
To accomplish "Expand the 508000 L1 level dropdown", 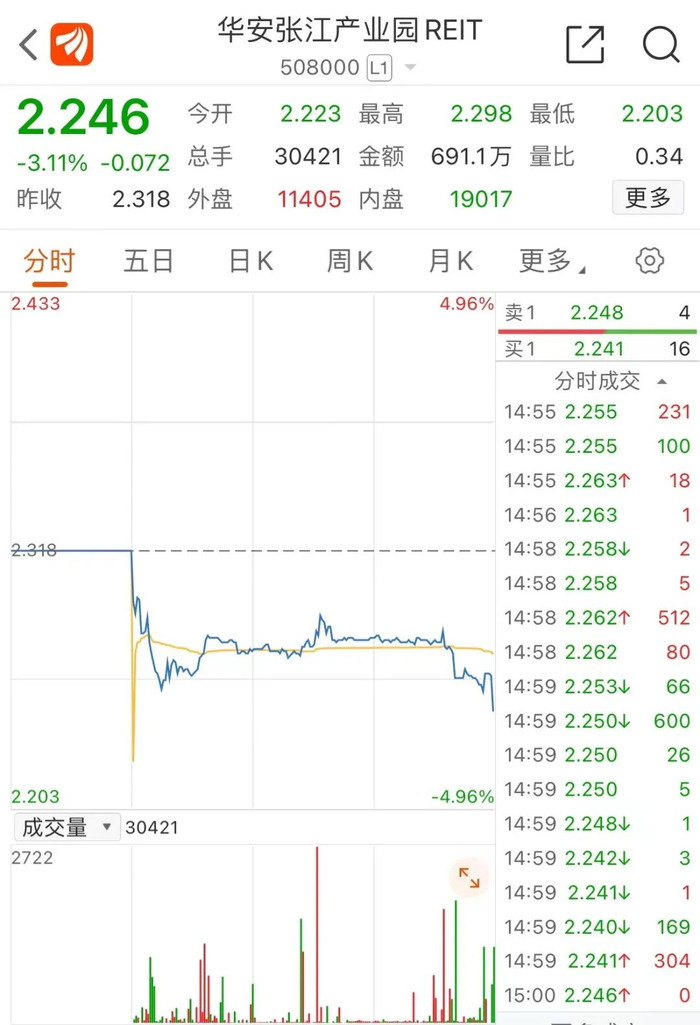I will pos(410,69).
